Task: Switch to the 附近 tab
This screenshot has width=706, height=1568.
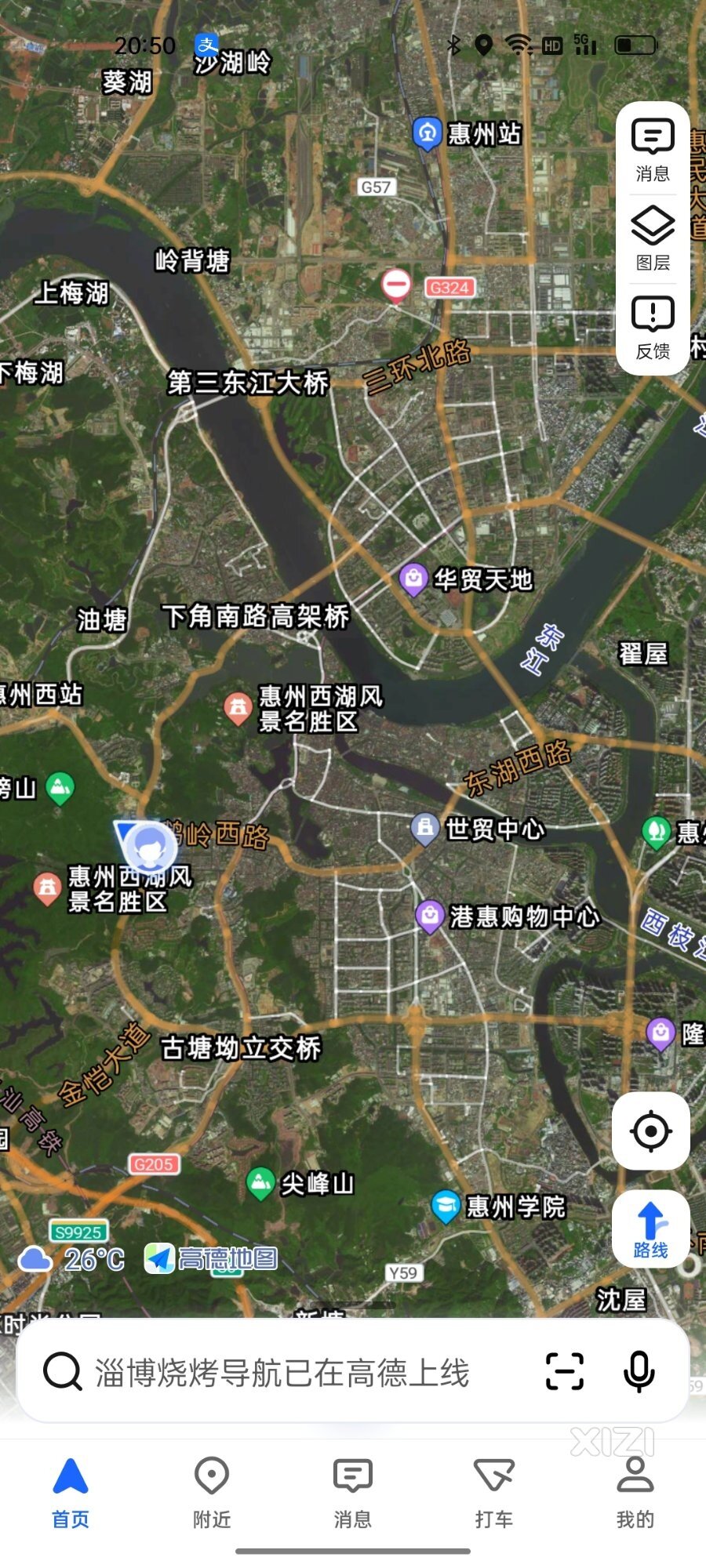Action: pyautogui.click(x=212, y=1493)
